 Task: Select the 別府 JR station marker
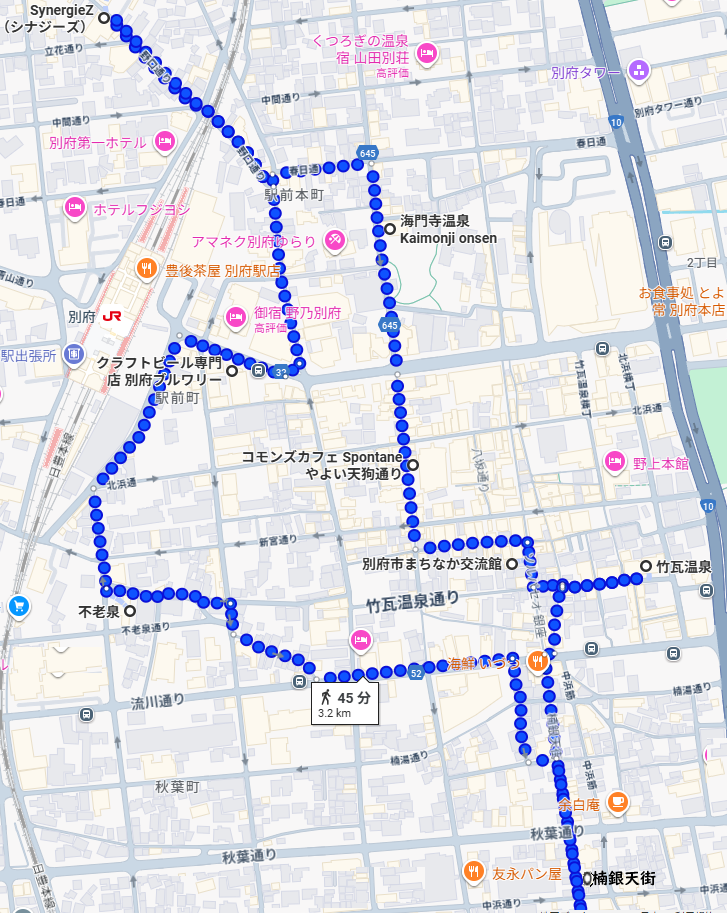(112, 316)
